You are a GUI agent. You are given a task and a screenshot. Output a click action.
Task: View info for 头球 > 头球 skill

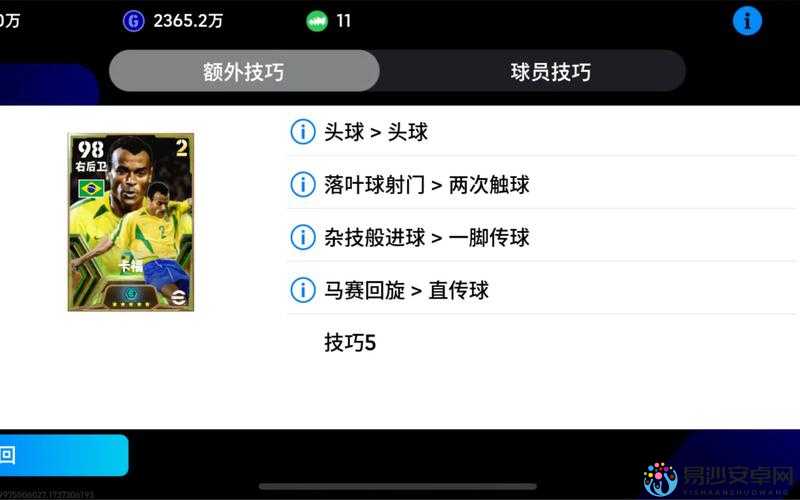(x=302, y=132)
